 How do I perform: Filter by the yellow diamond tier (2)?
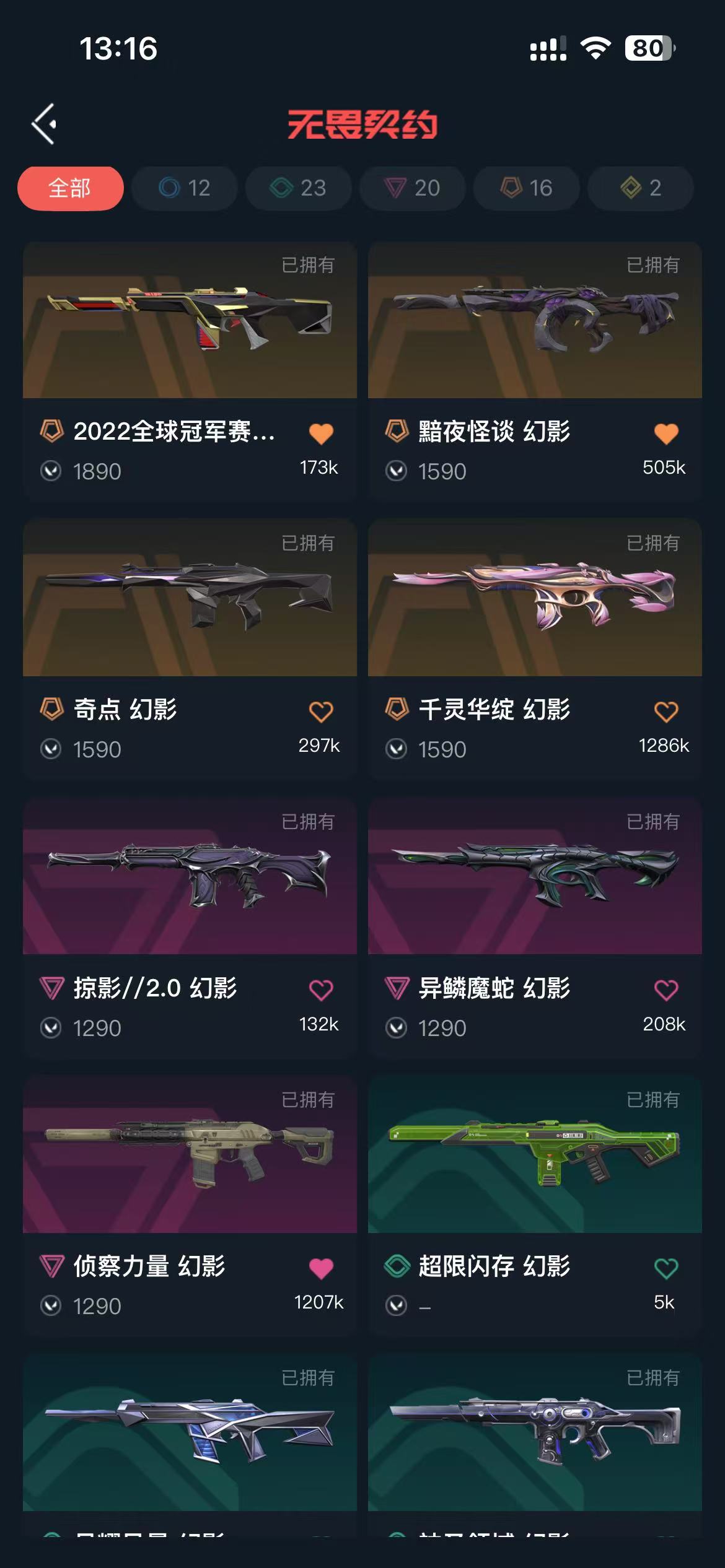640,188
